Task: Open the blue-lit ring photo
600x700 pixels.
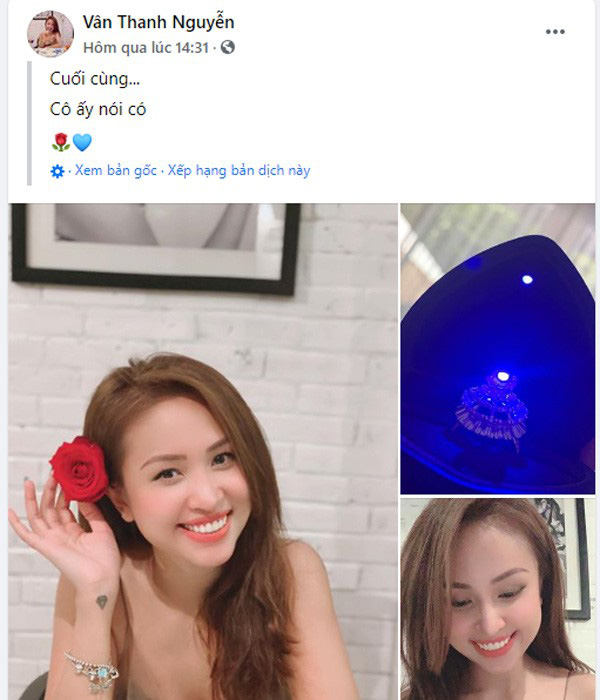Action: point(497,348)
